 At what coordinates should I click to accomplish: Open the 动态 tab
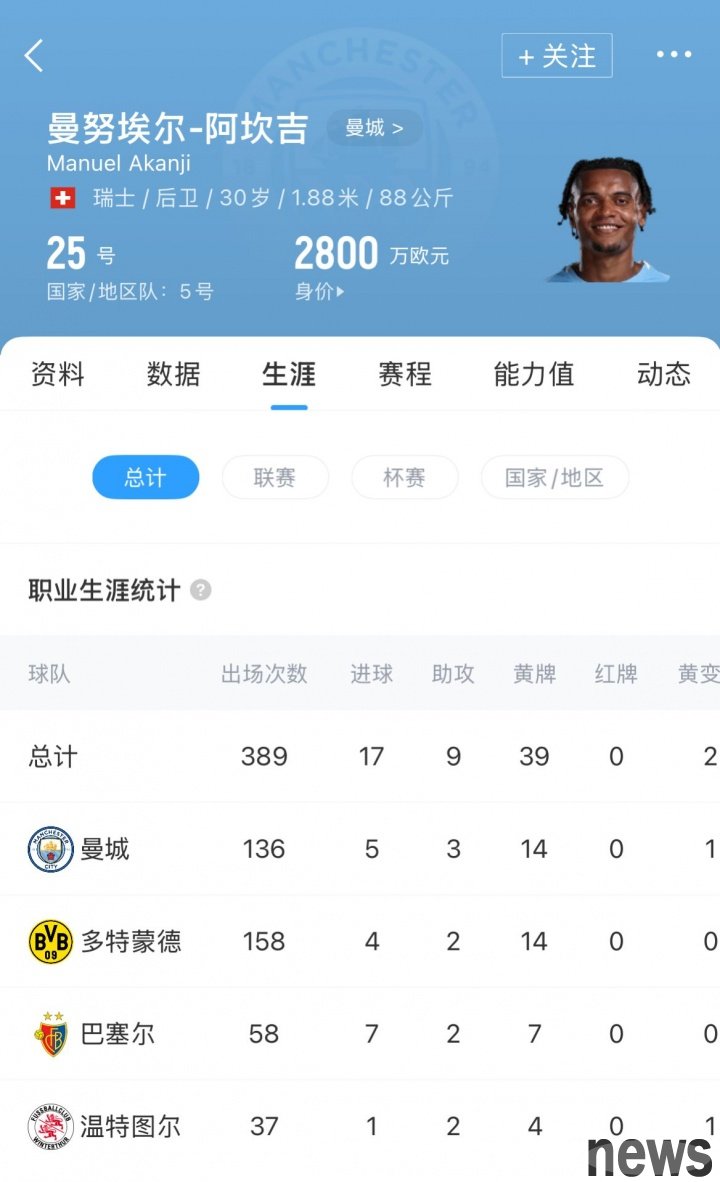[663, 374]
